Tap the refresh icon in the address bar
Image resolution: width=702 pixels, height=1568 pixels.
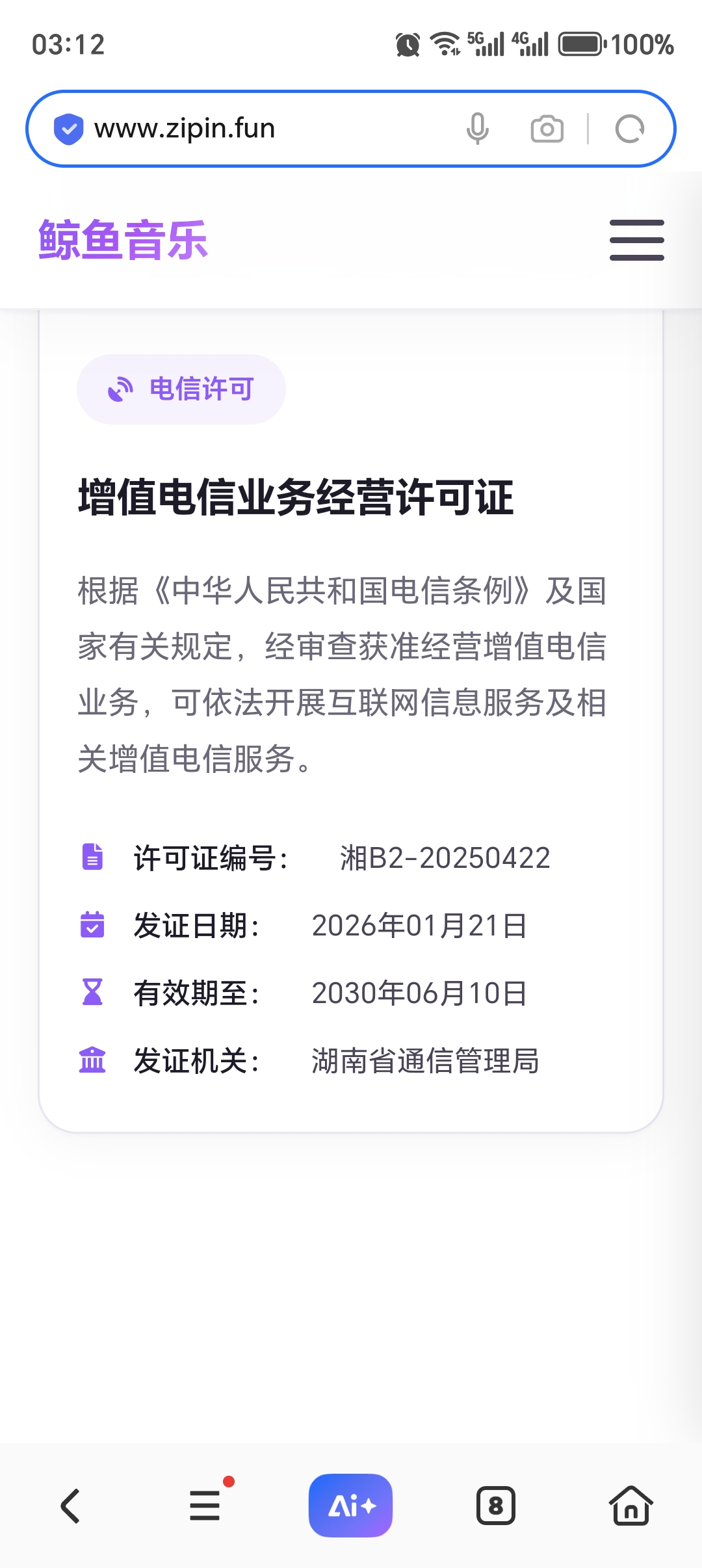(x=630, y=127)
